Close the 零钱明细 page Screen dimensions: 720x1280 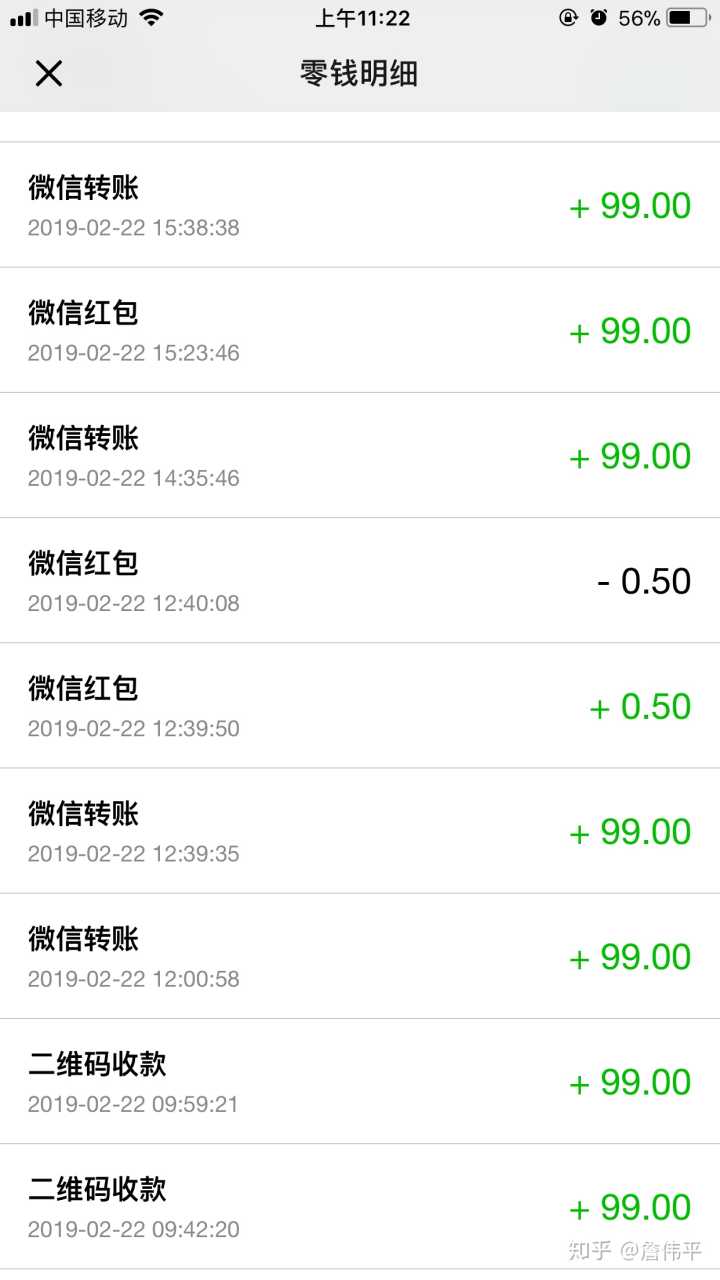(49, 73)
